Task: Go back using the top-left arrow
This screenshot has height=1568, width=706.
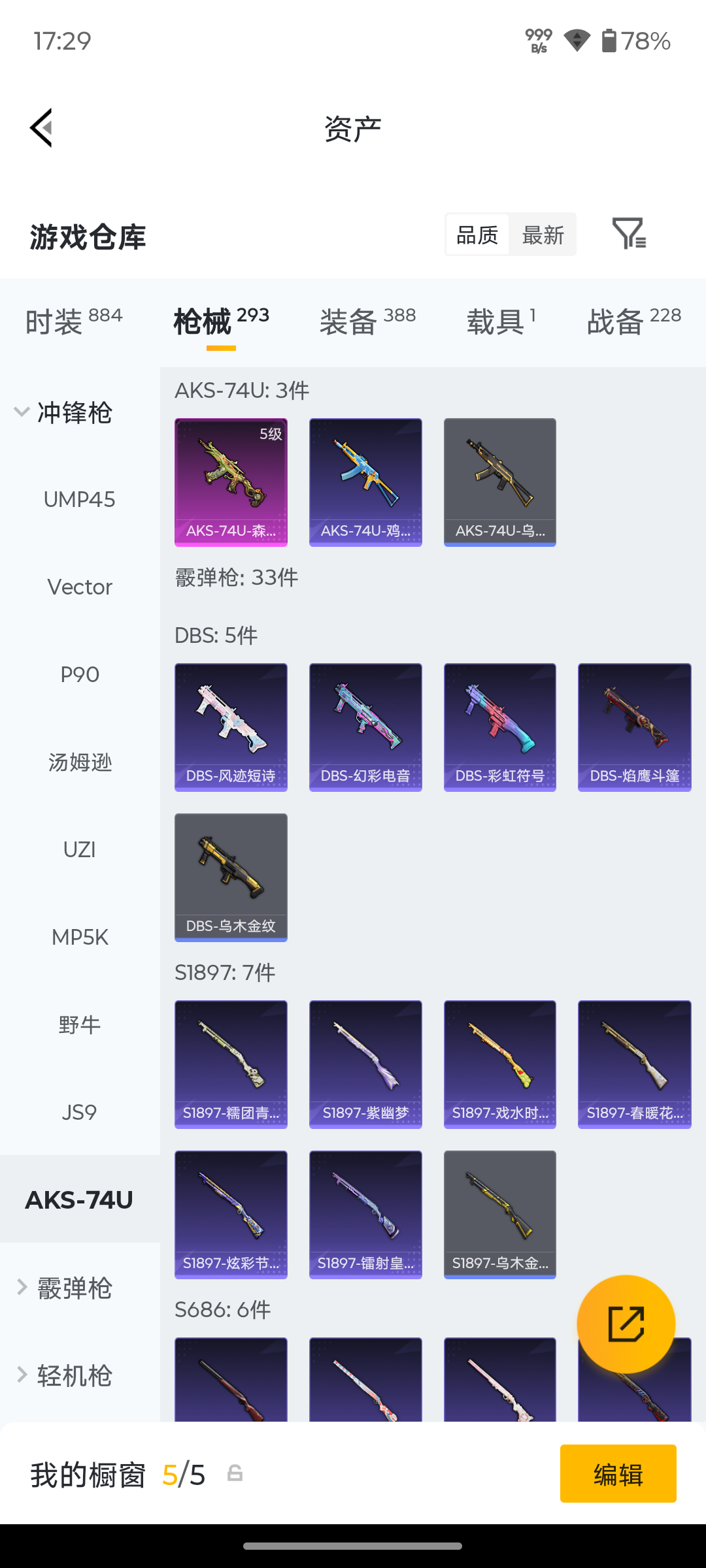Action: 41,128
